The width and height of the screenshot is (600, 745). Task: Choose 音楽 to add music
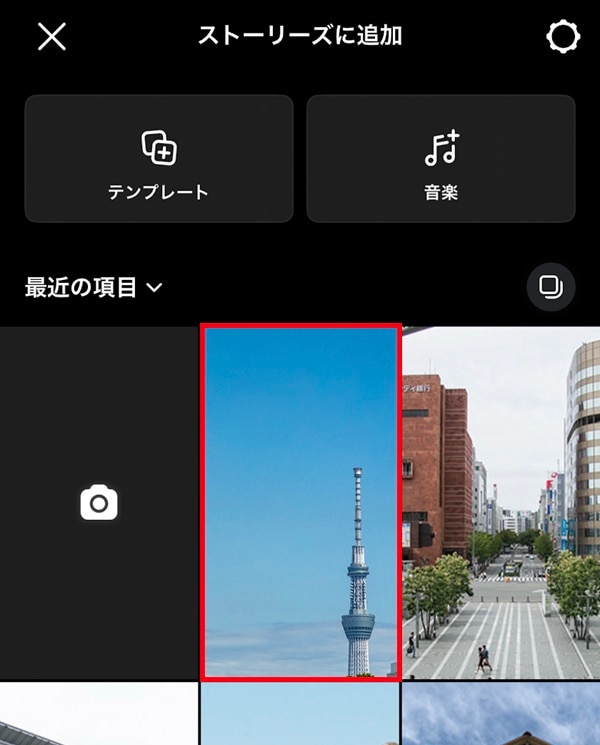click(441, 159)
